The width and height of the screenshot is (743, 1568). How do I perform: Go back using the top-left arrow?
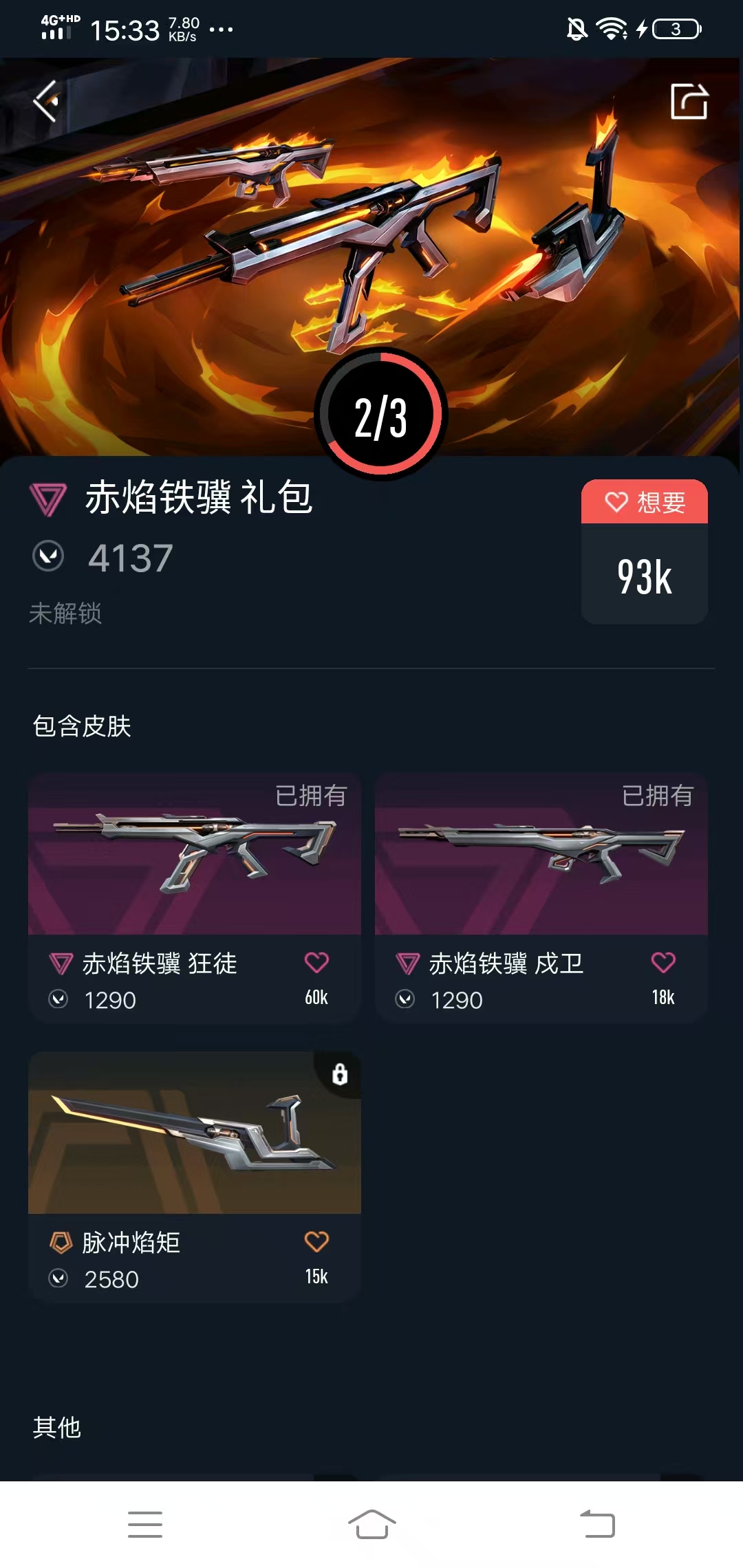pyautogui.click(x=45, y=102)
